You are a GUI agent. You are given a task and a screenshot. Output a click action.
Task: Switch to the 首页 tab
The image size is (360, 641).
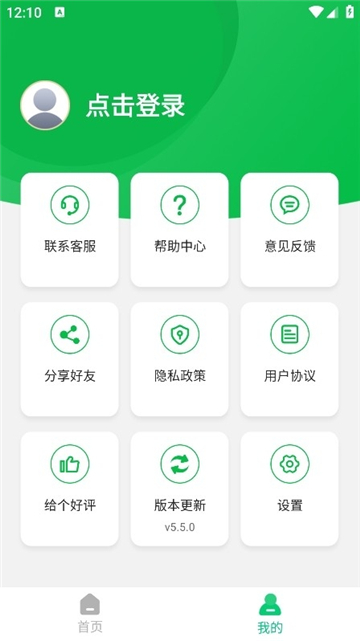point(90,614)
